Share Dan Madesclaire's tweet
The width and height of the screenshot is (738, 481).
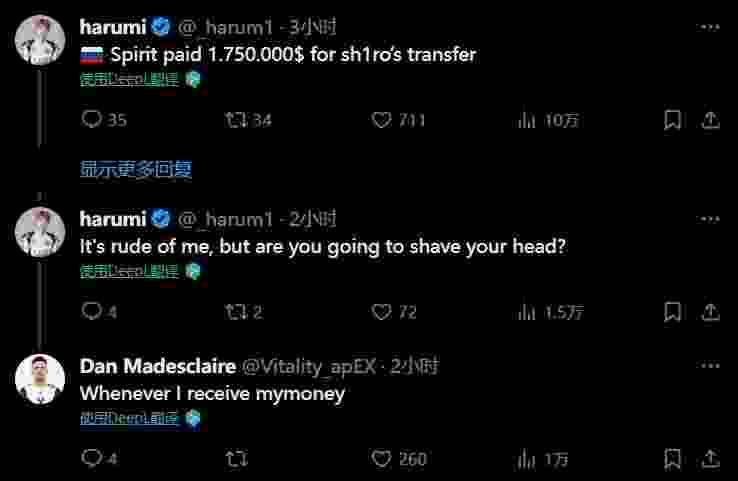pyautogui.click(x=710, y=459)
